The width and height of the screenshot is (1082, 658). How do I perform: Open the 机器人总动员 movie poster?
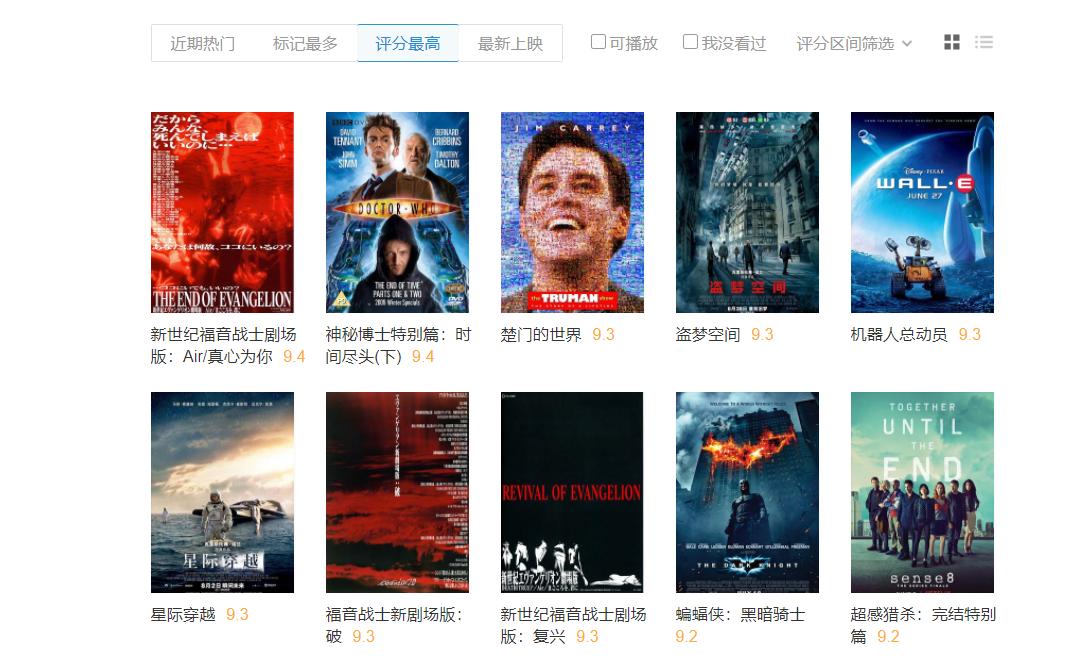[922, 212]
